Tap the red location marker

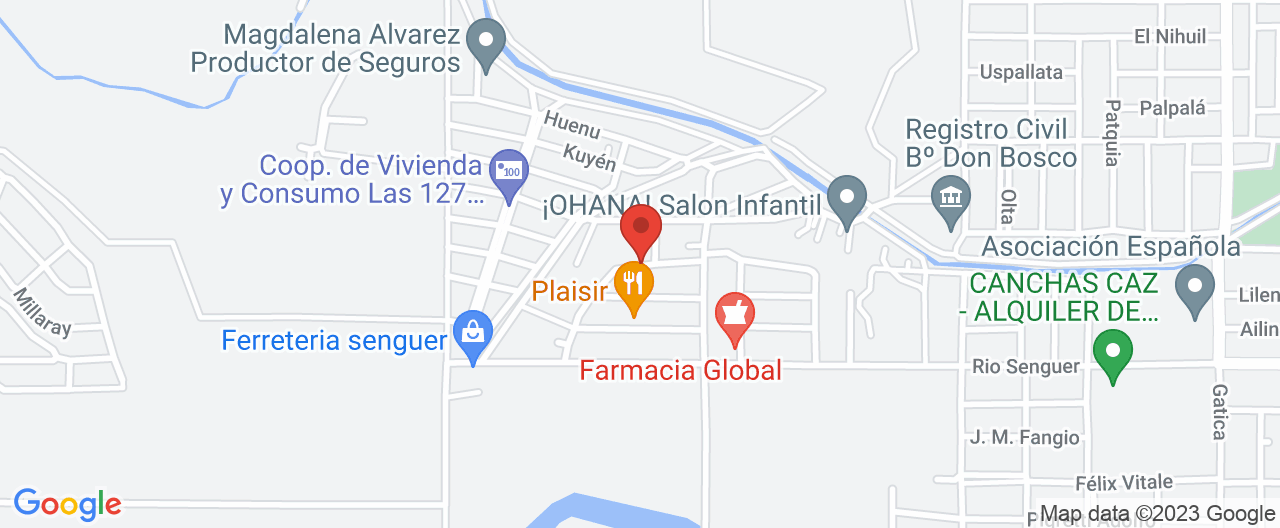point(641,229)
